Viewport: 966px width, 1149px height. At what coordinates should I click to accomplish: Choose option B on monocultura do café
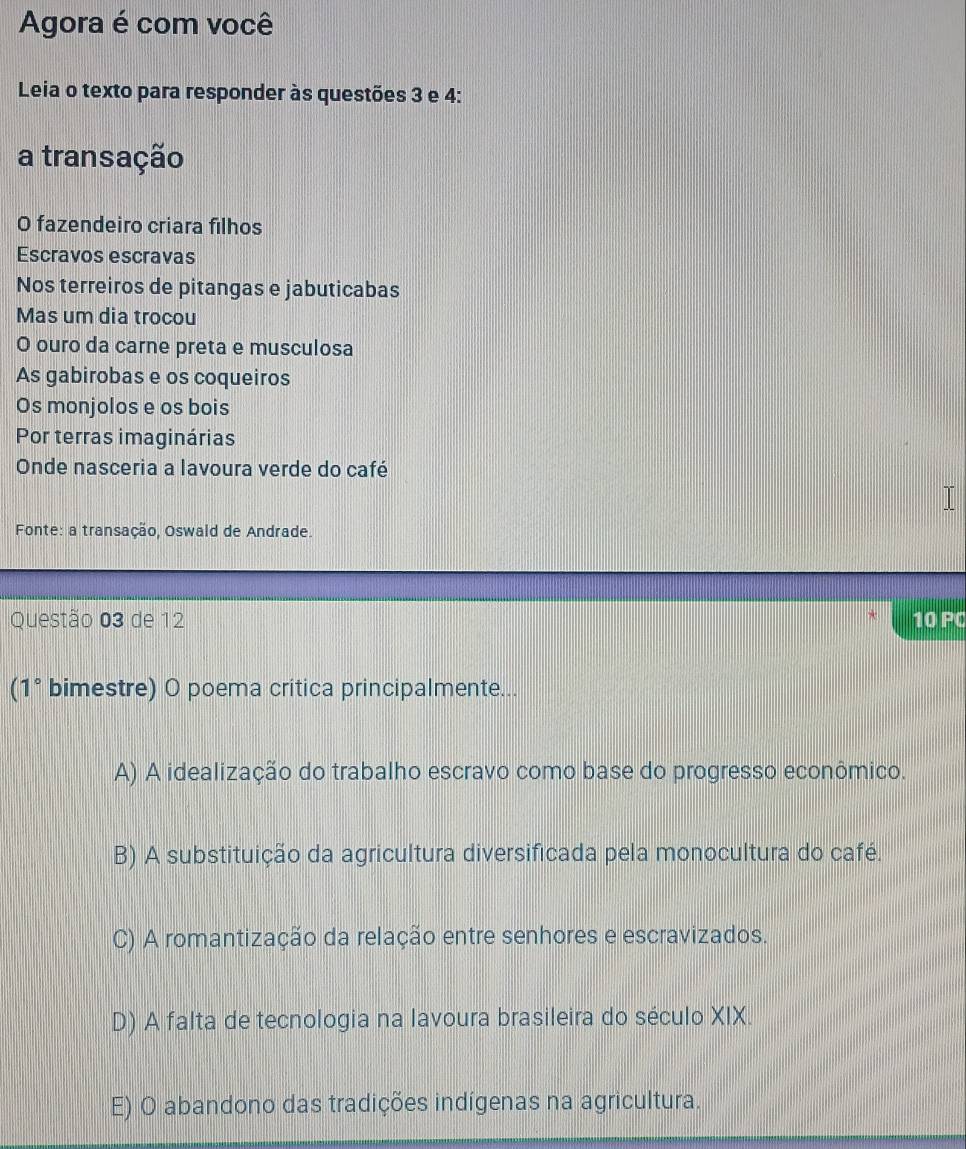click(x=497, y=853)
